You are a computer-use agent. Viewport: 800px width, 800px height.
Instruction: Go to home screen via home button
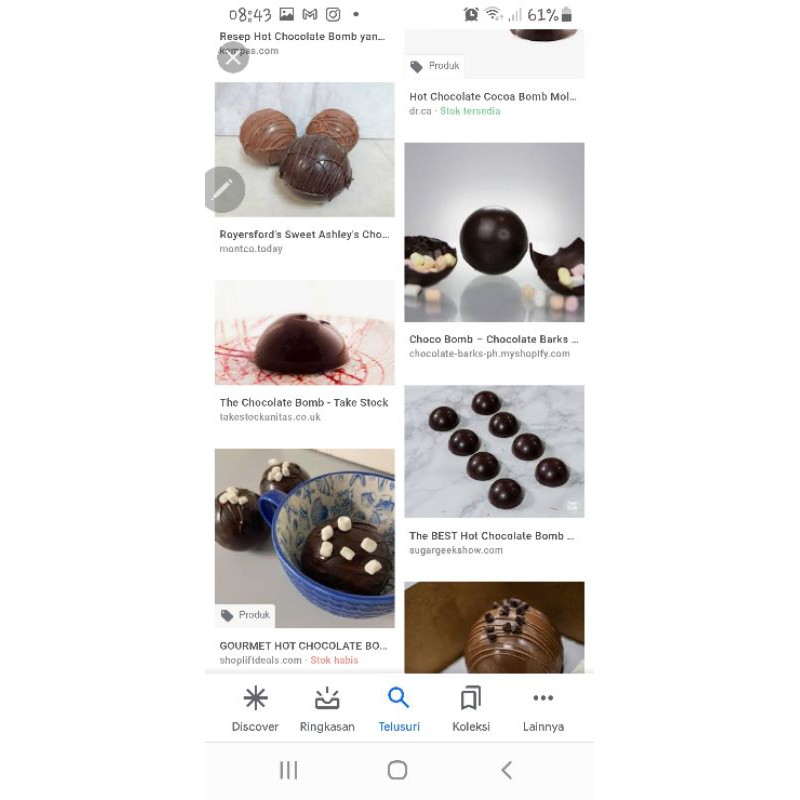[x=397, y=770]
